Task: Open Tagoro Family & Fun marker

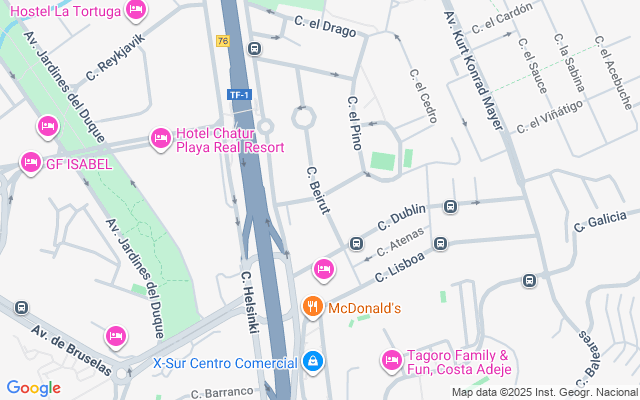Action: (x=392, y=360)
